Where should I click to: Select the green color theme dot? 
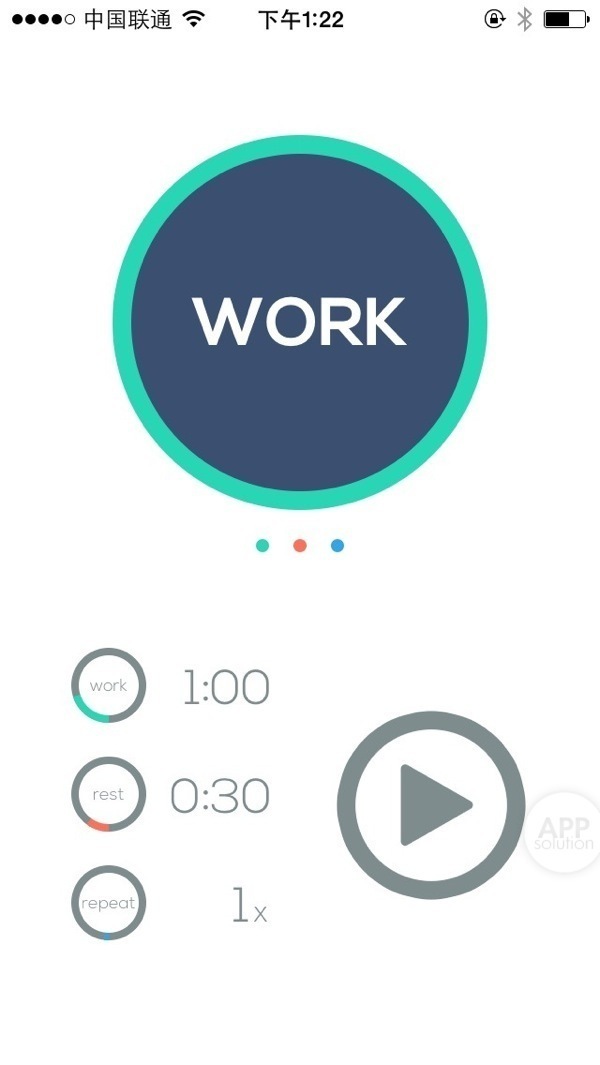(262, 546)
